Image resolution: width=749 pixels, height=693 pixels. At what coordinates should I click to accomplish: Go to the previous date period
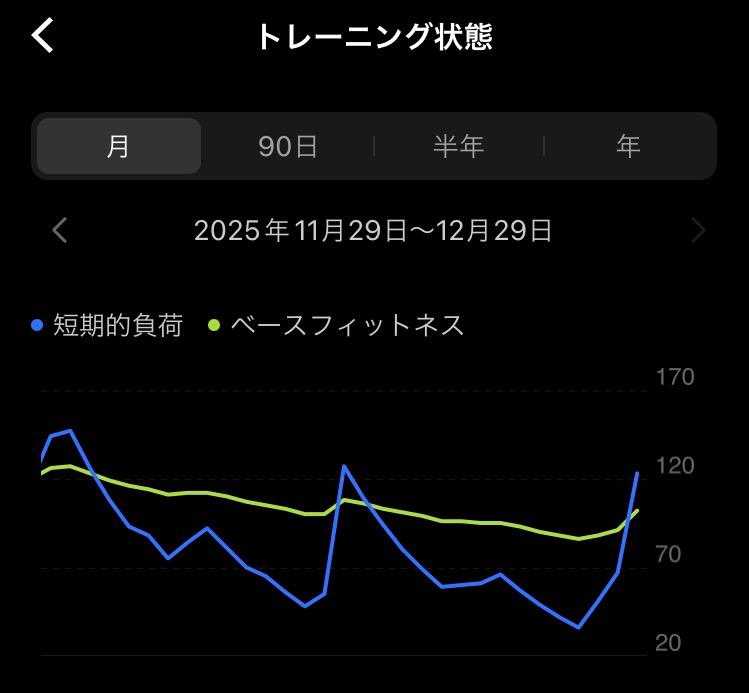tap(60, 230)
